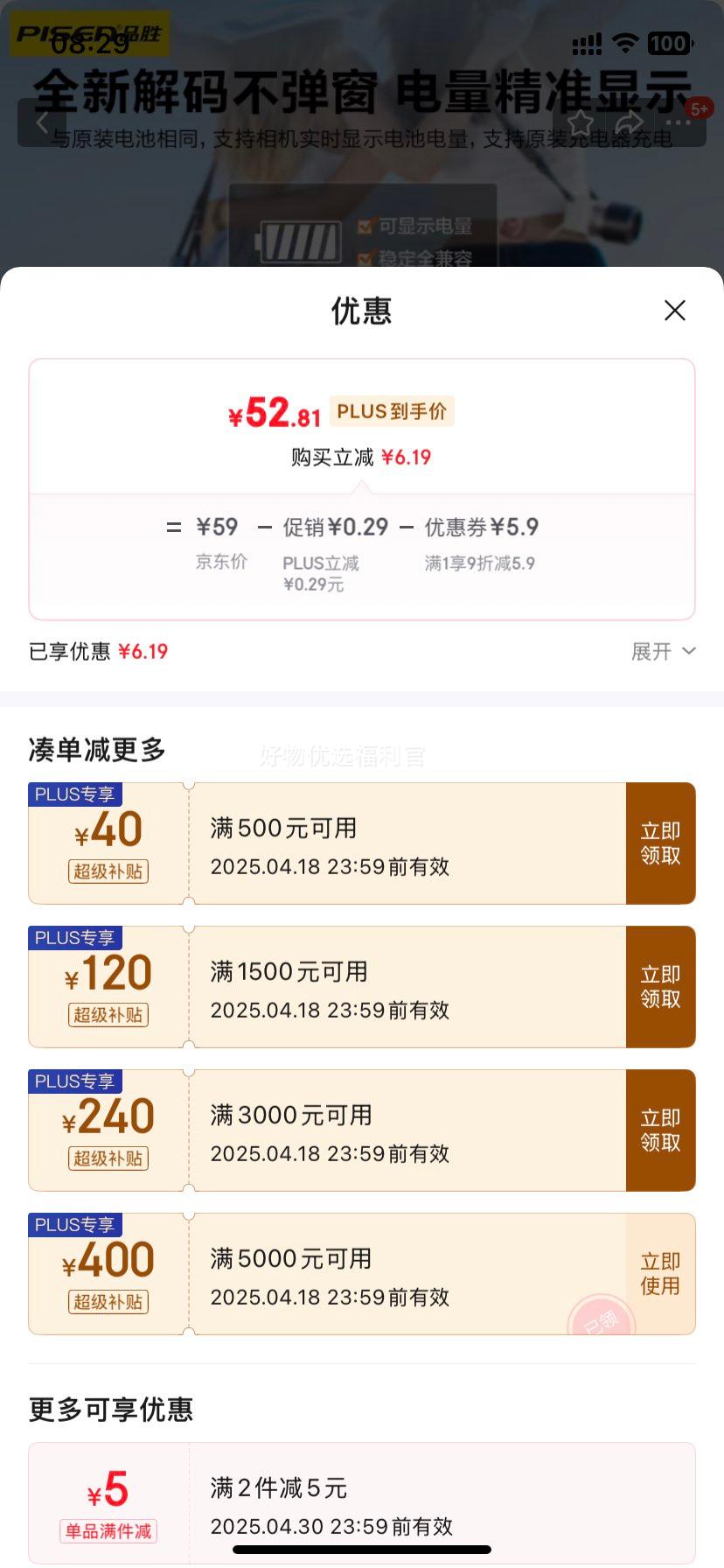
Task: Use the ¥400 coupon via 立即使用
Action: point(660,1273)
